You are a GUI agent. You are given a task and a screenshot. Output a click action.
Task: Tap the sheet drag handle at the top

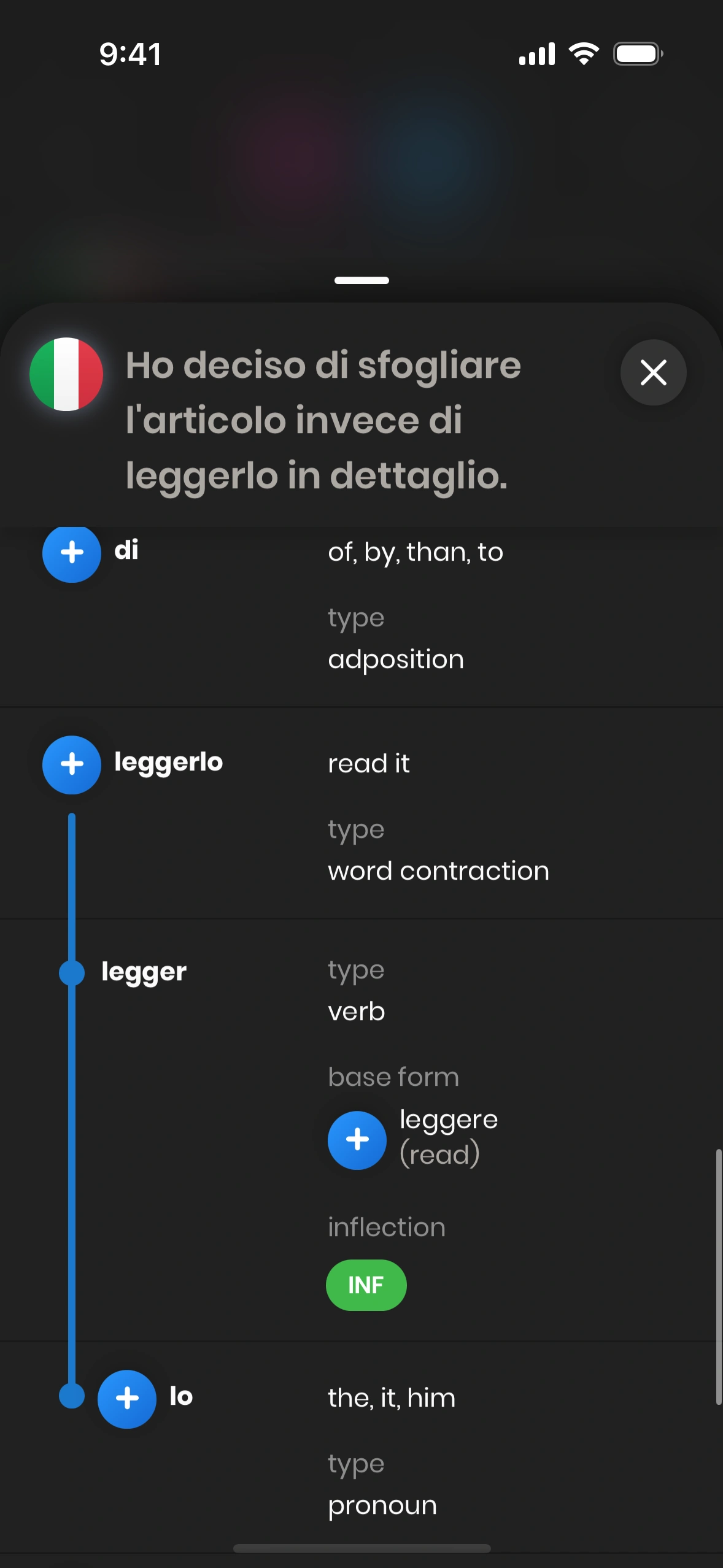pyautogui.click(x=361, y=280)
